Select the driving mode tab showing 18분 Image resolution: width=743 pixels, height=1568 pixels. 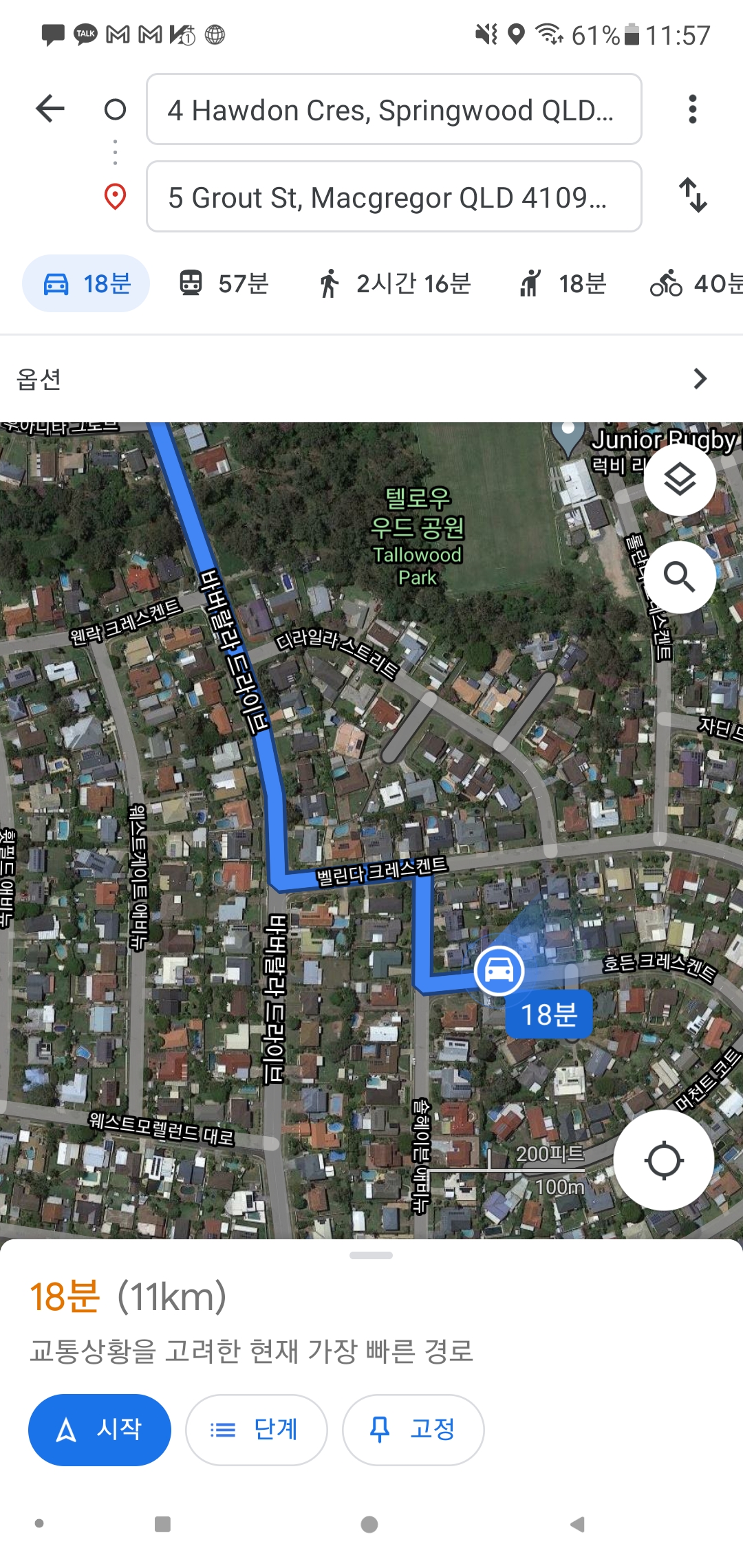coord(87,283)
